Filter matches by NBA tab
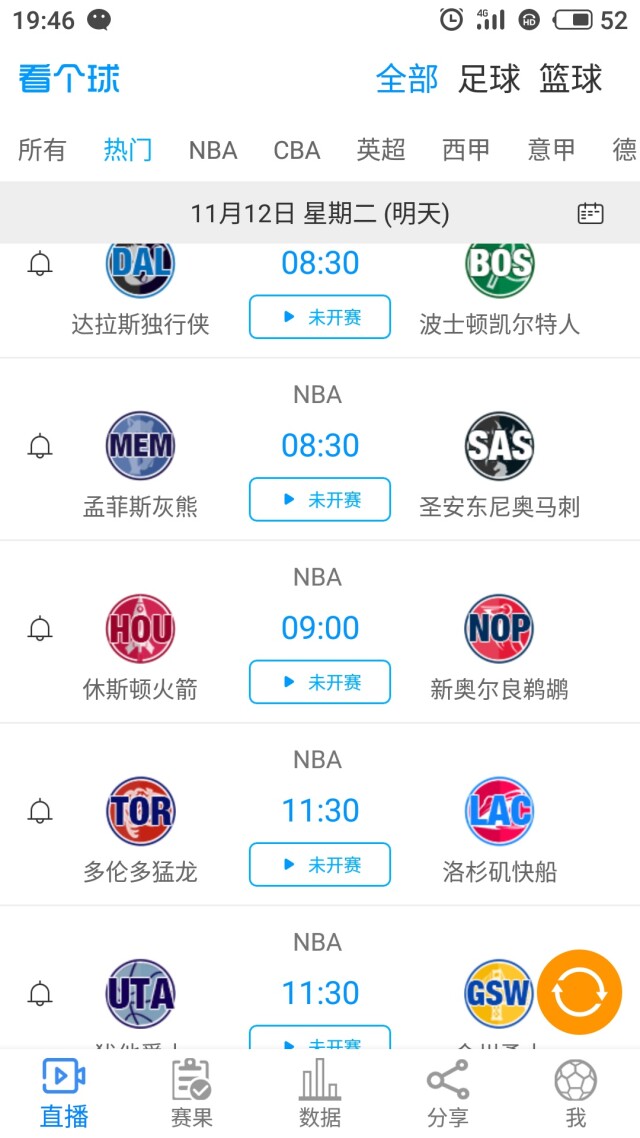This screenshot has height=1138, width=640. 213,150
